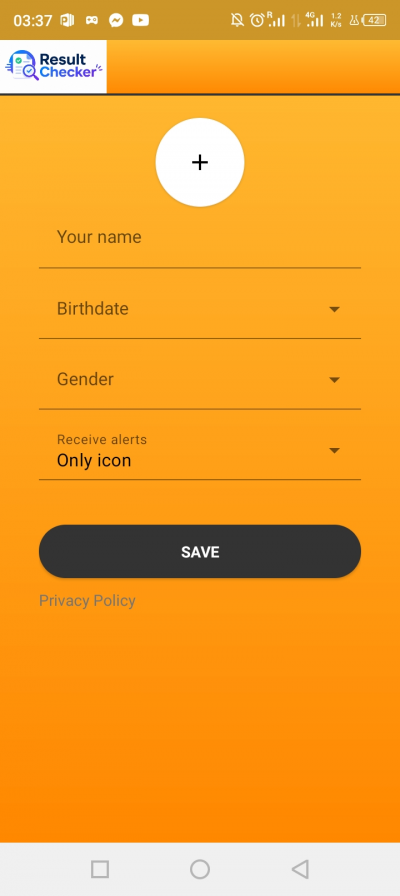The height and width of the screenshot is (896, 400).
Task: Save the profile details
Action: coord(199,551)
